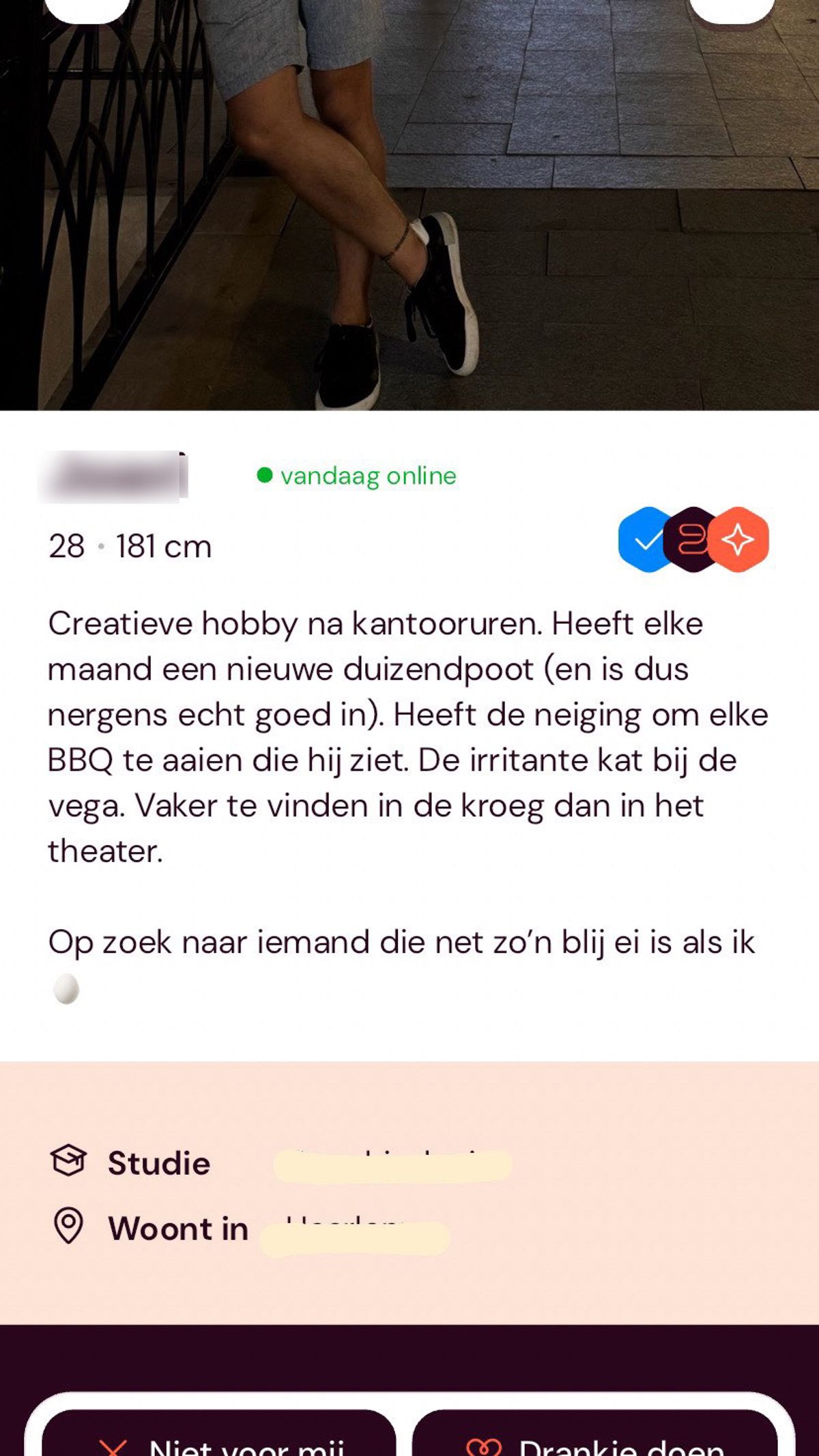The image size is (819, 1456).
Task: Tap the dark purple profile badge
Action: pos(691,540)
